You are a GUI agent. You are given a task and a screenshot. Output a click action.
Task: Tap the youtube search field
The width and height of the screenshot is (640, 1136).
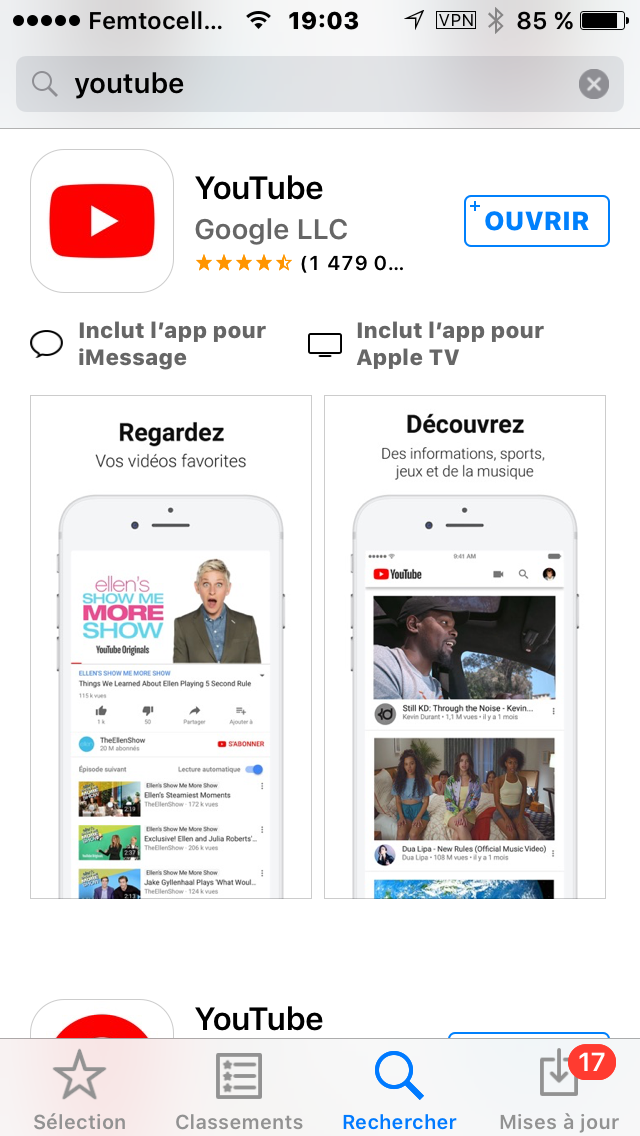pos(320,84)
